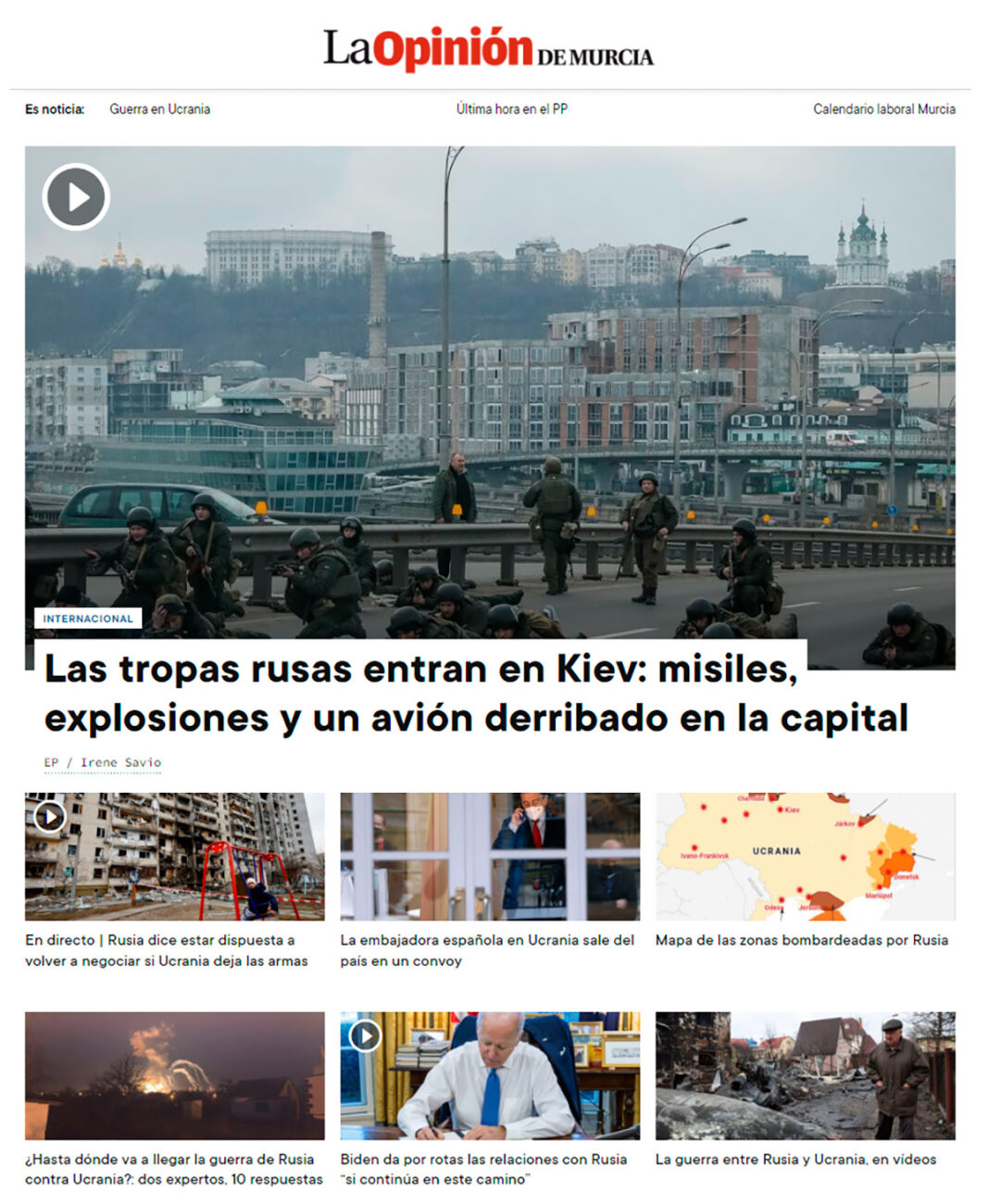Open the two experts, 10 answers article

tap(174, 1169)
